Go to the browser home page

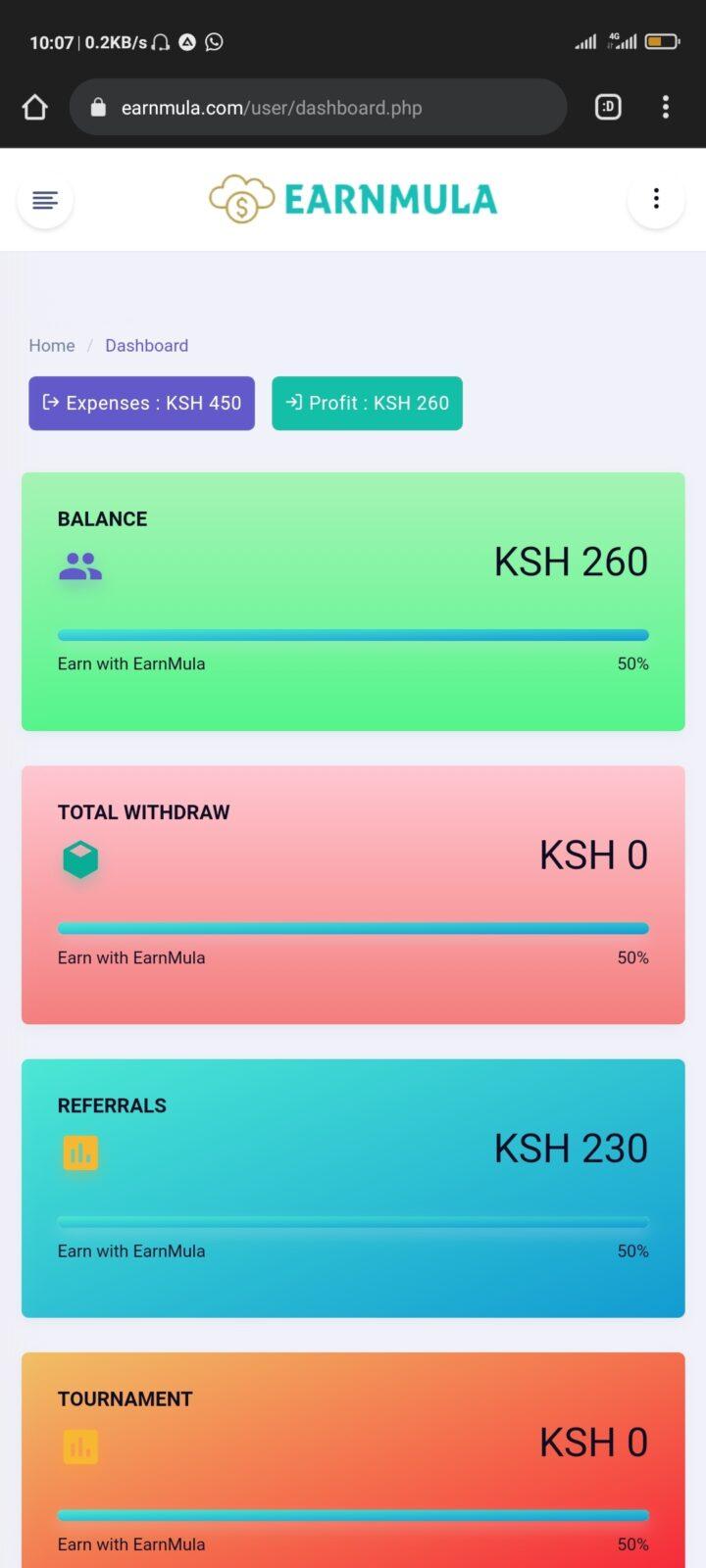point(34,107)
